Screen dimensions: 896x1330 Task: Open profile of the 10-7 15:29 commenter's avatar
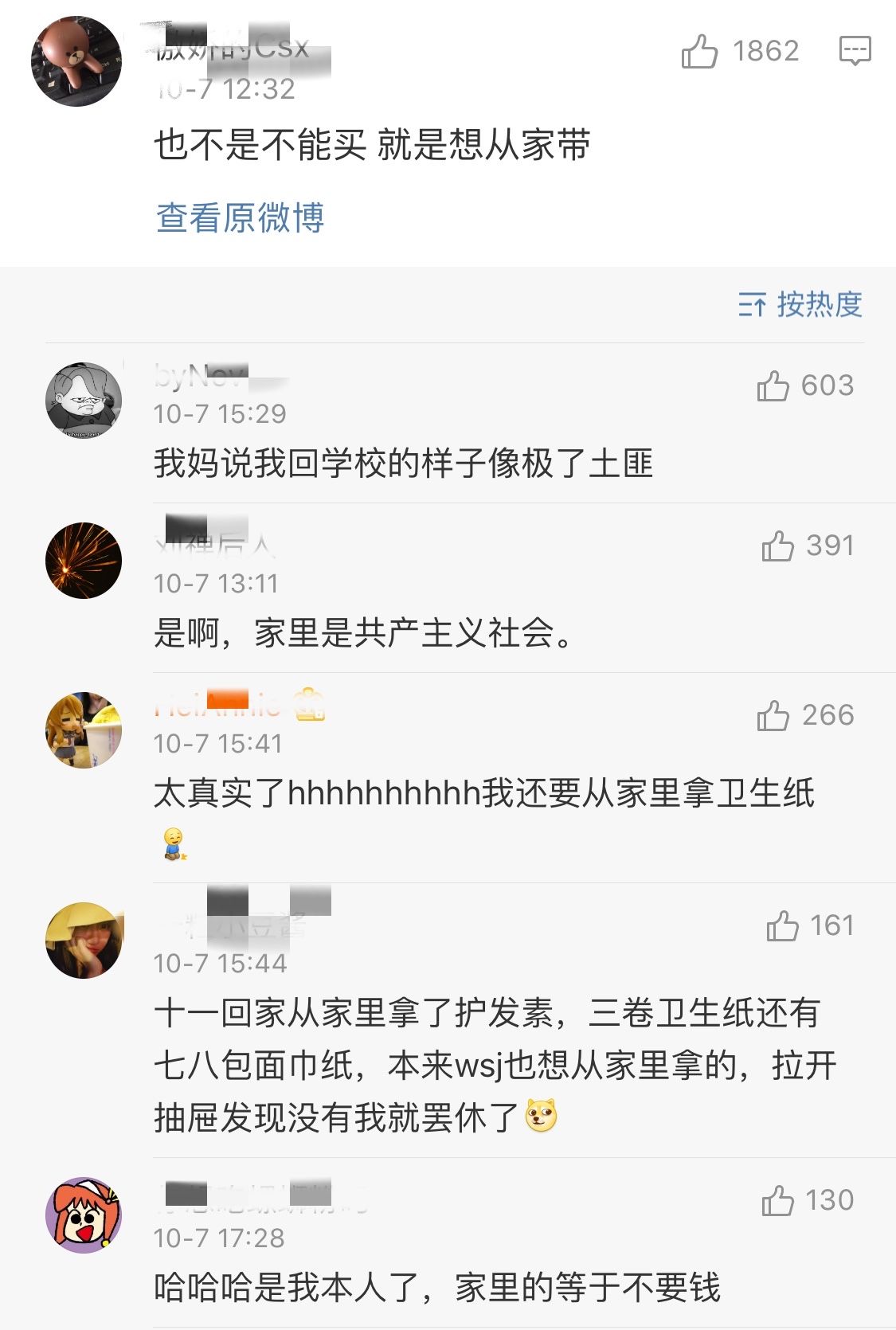[x=84, y=400]
